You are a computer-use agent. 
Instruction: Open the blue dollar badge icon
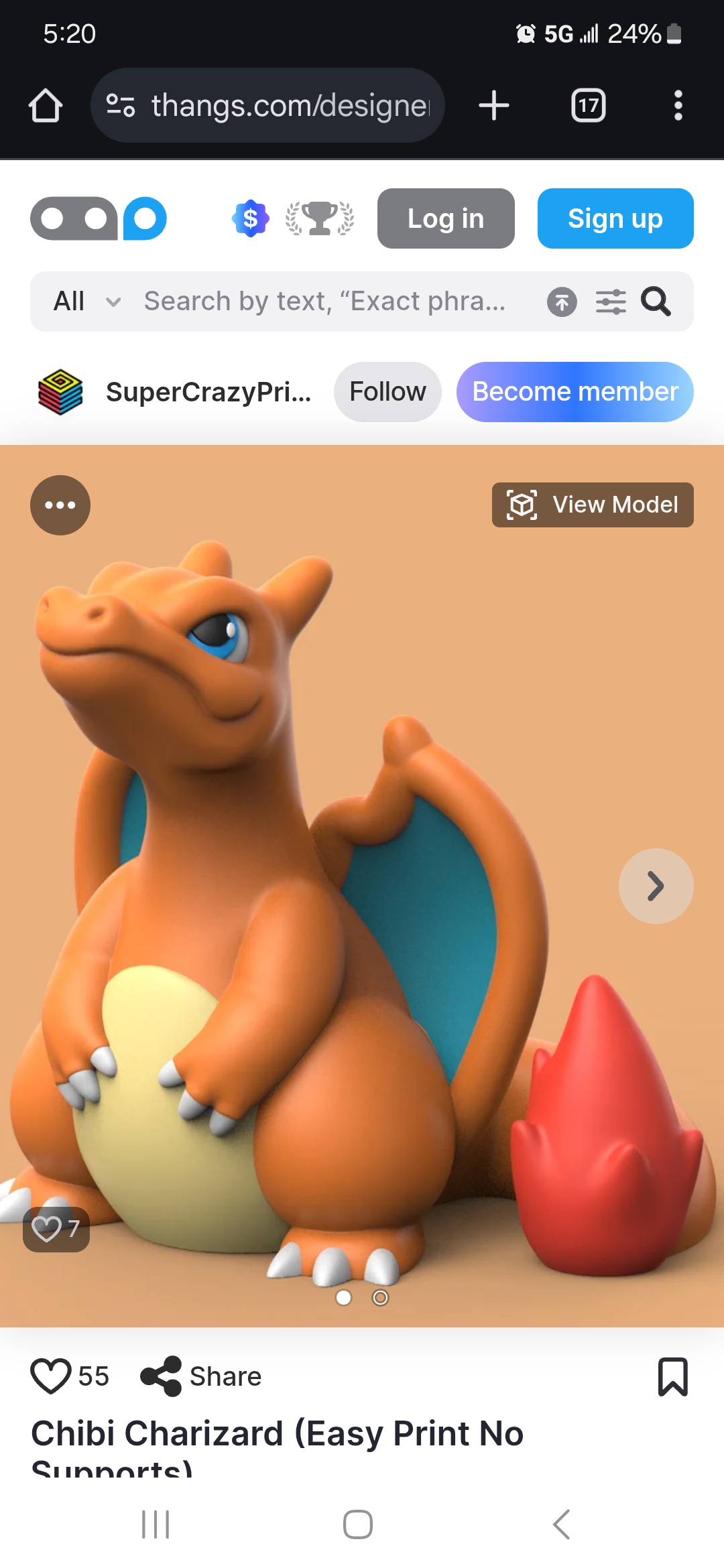pyautogui.click(x=250, y=218)
